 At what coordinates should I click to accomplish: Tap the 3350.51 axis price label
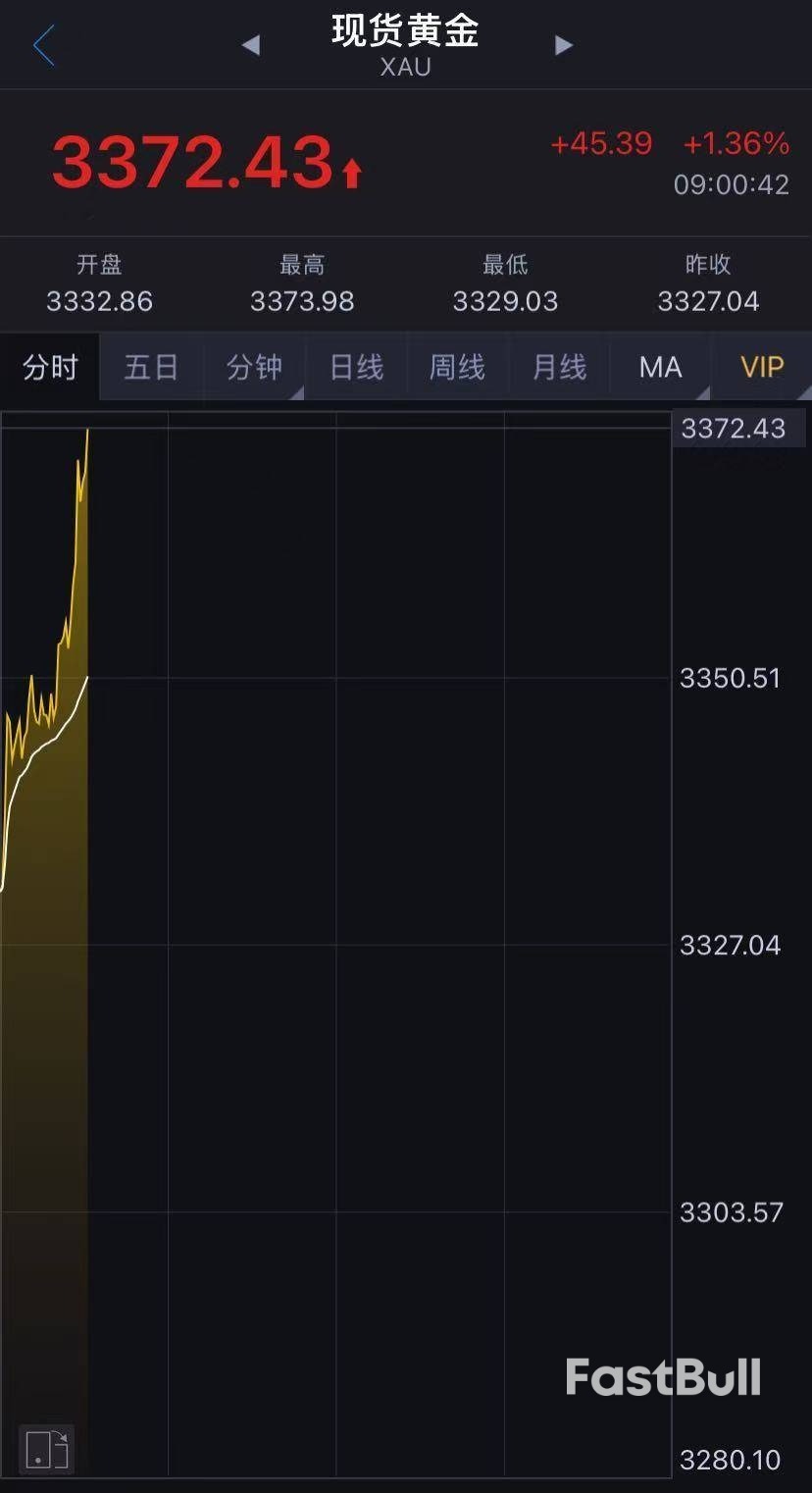pos(730,678)
